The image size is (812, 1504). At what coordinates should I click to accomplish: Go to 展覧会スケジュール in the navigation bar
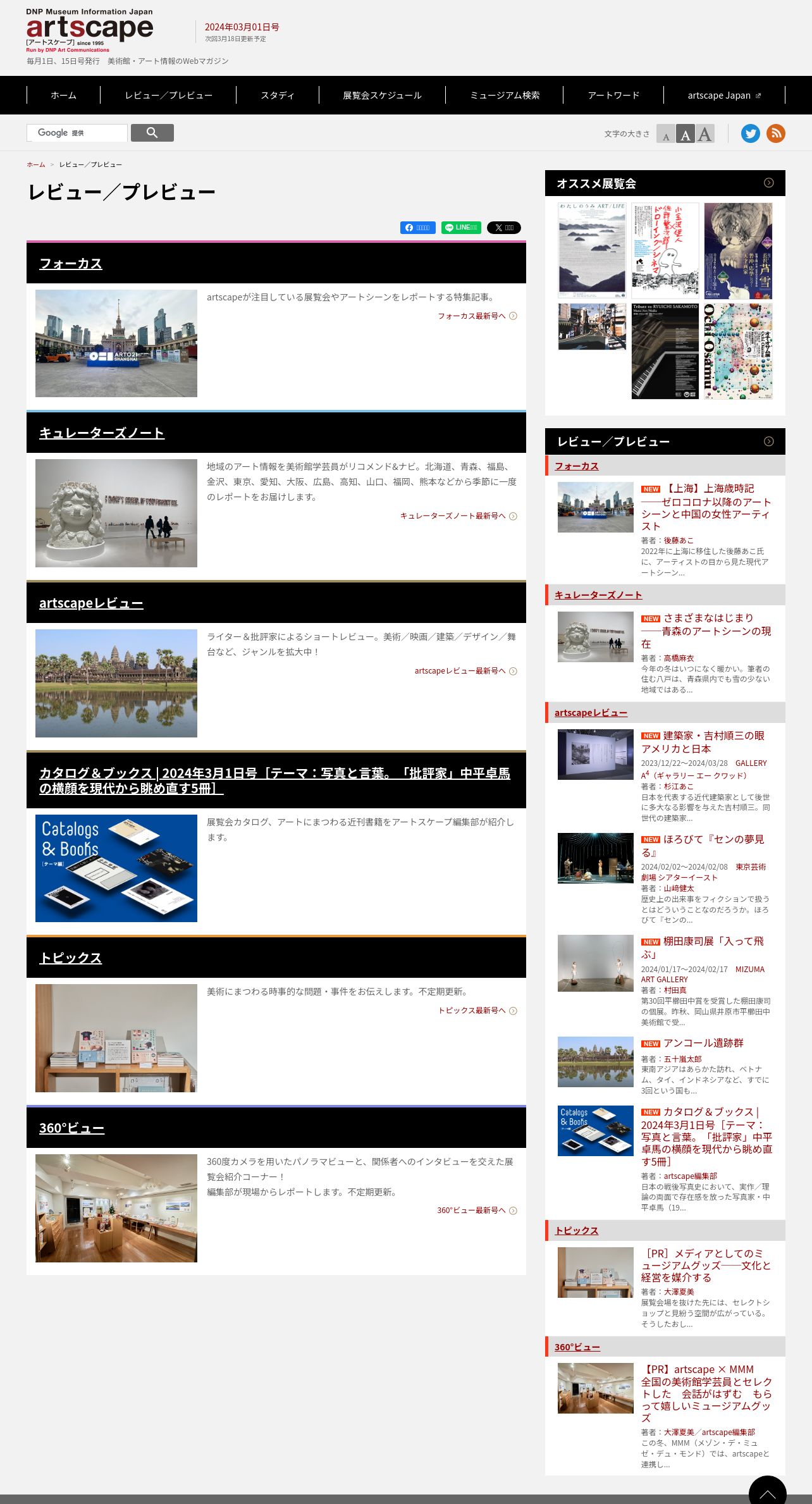point(382,96)
